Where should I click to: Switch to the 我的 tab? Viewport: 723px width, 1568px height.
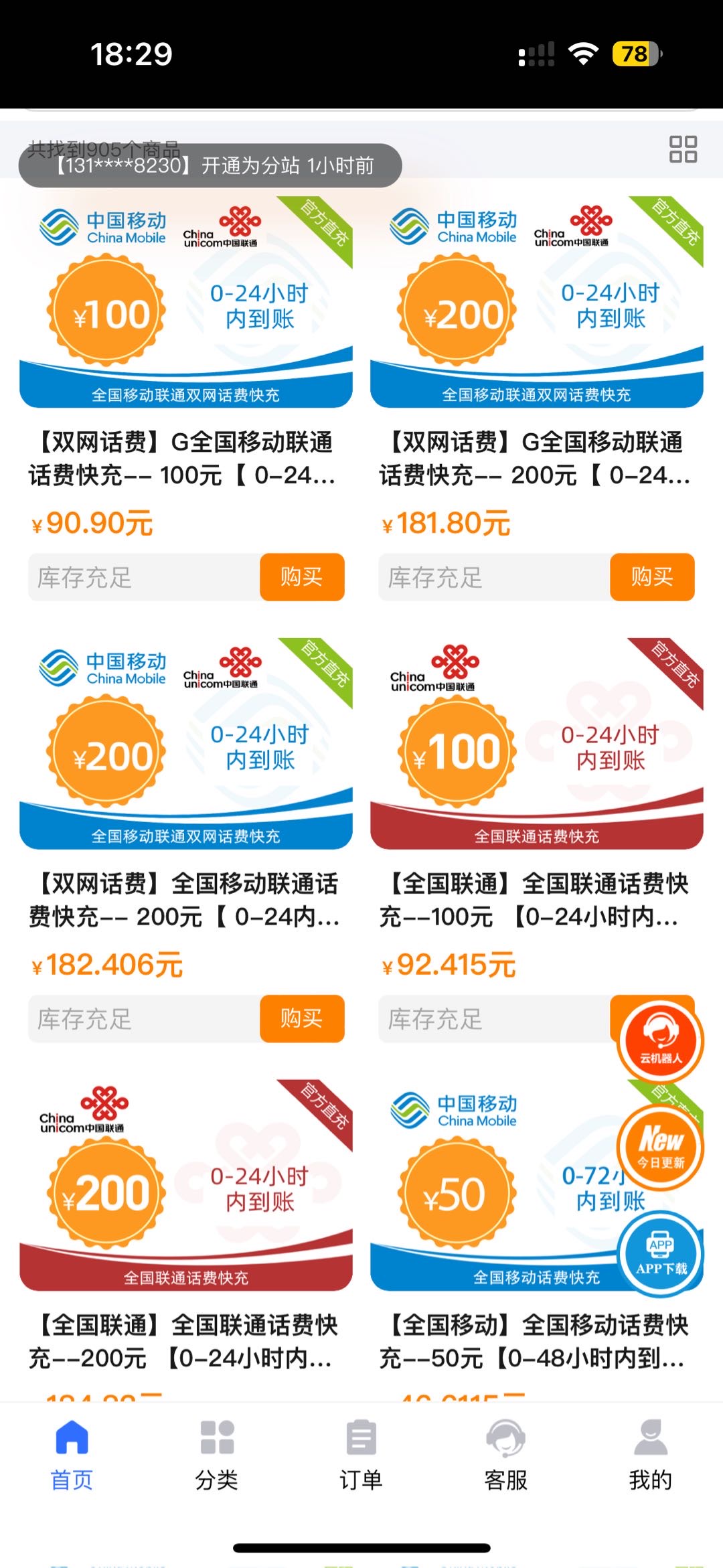pos(650,1453)
